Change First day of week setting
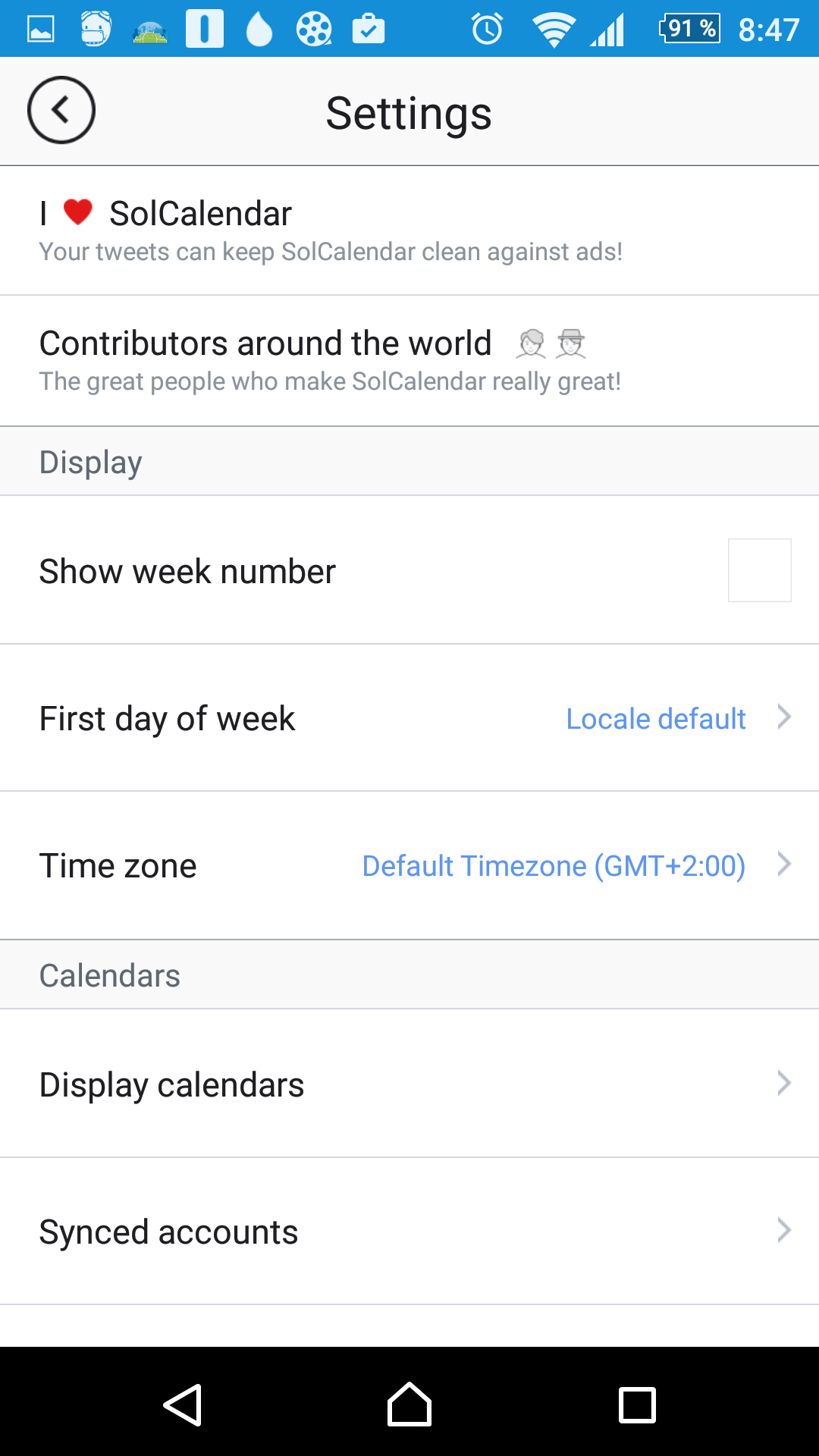This screenshot has height=1456, width=819. (x=409, y=718)
